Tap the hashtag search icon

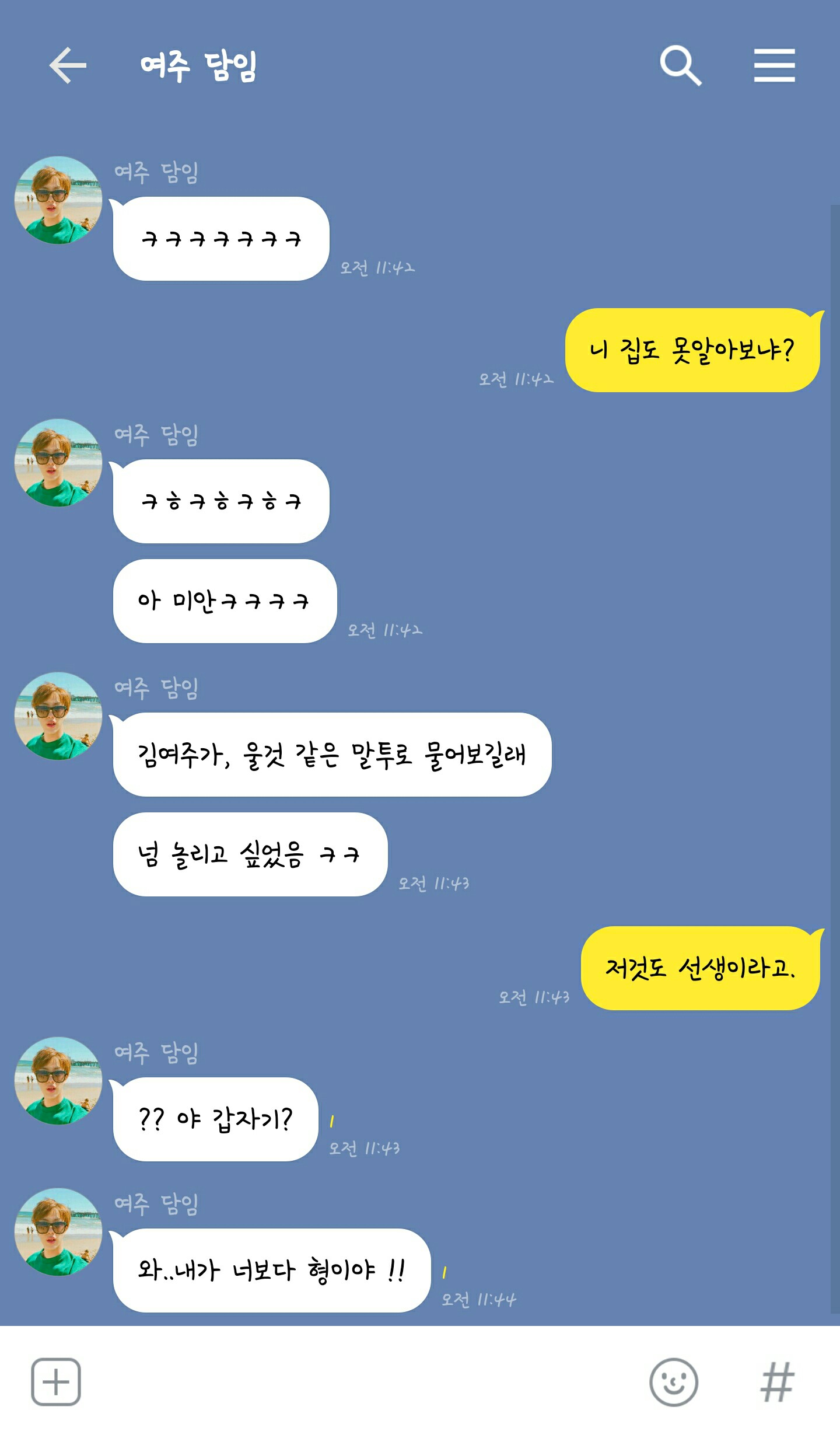pyautogui.click(x=777, y=1382)
